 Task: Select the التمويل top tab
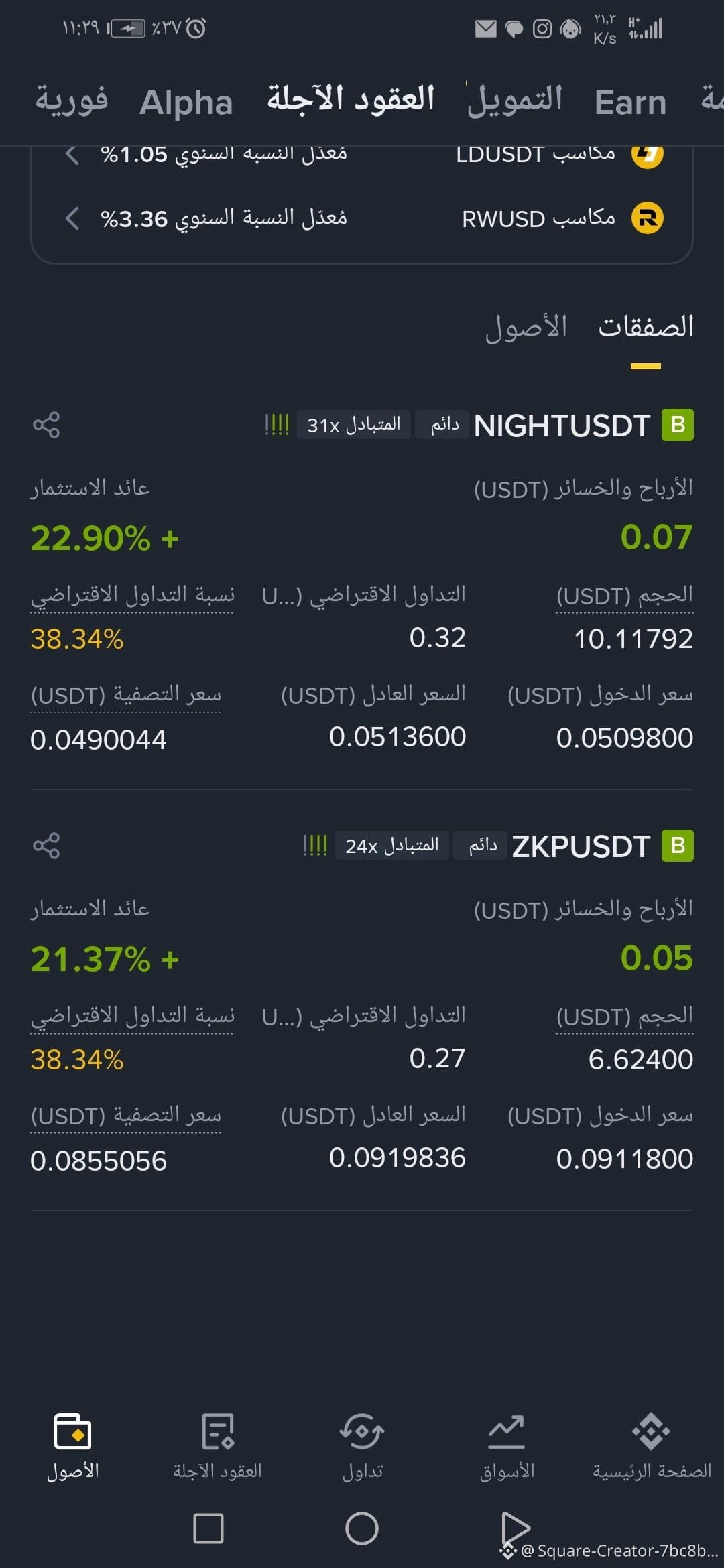coord(515,101)
